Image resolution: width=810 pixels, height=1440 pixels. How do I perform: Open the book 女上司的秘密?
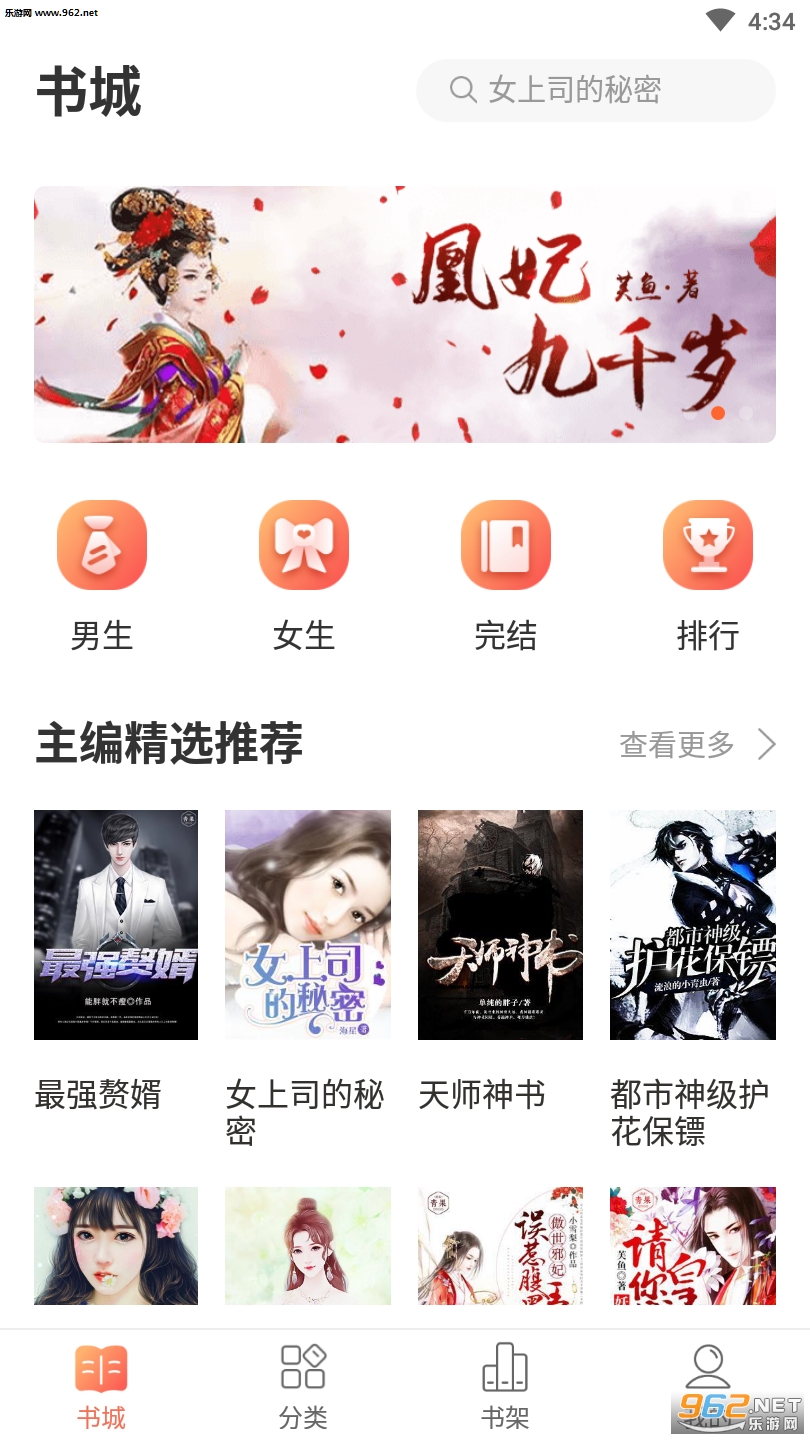click(x=308, y=925)
